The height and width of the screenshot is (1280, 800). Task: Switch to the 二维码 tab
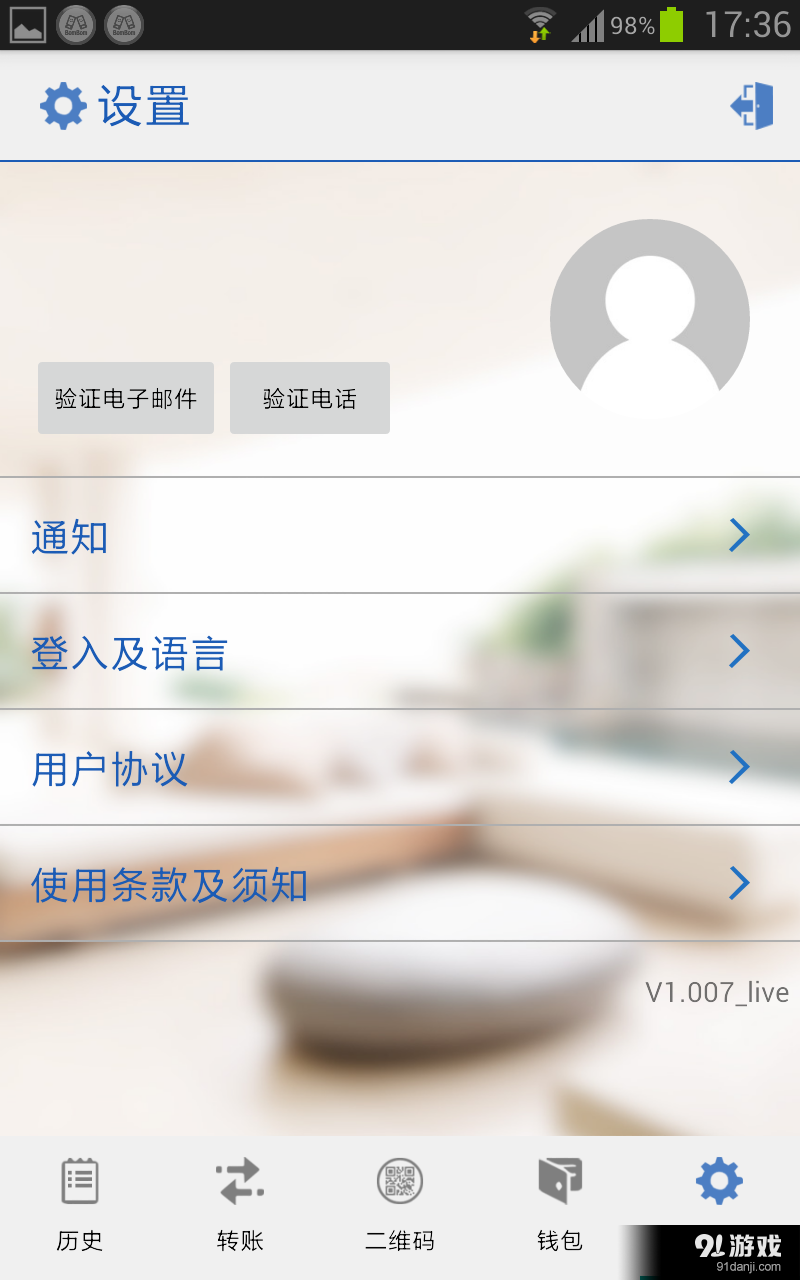(400, 1204)
